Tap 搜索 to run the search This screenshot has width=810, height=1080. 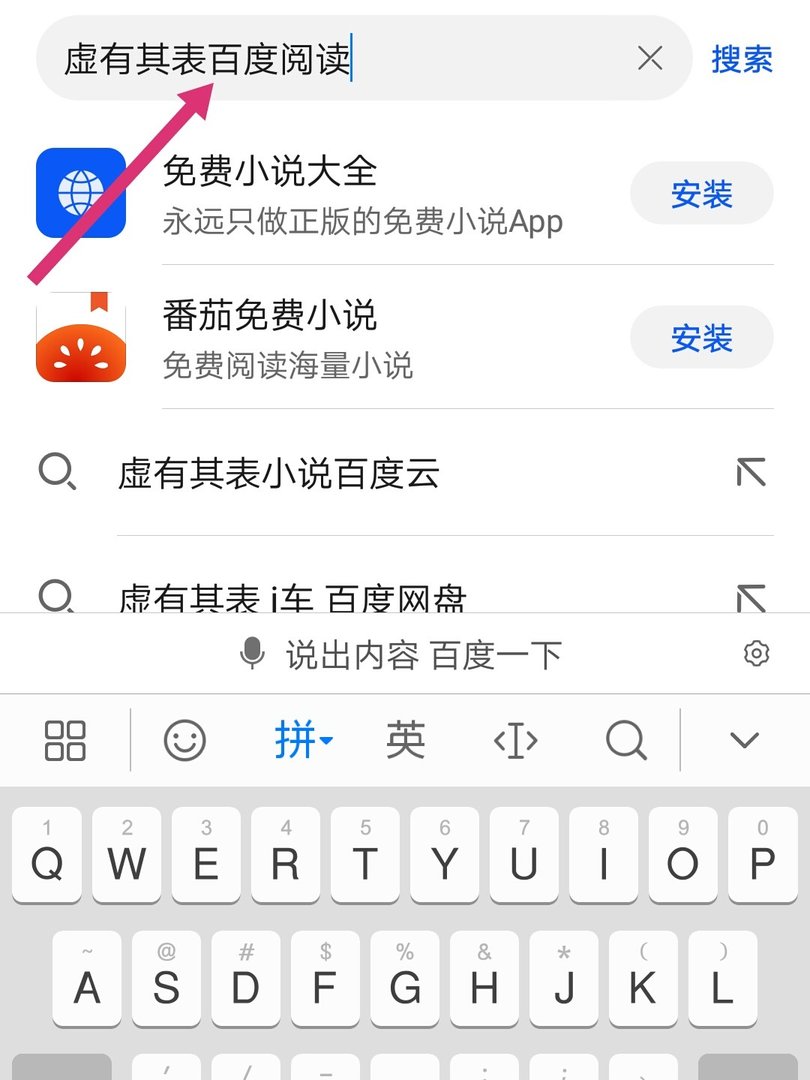(741, 60)
